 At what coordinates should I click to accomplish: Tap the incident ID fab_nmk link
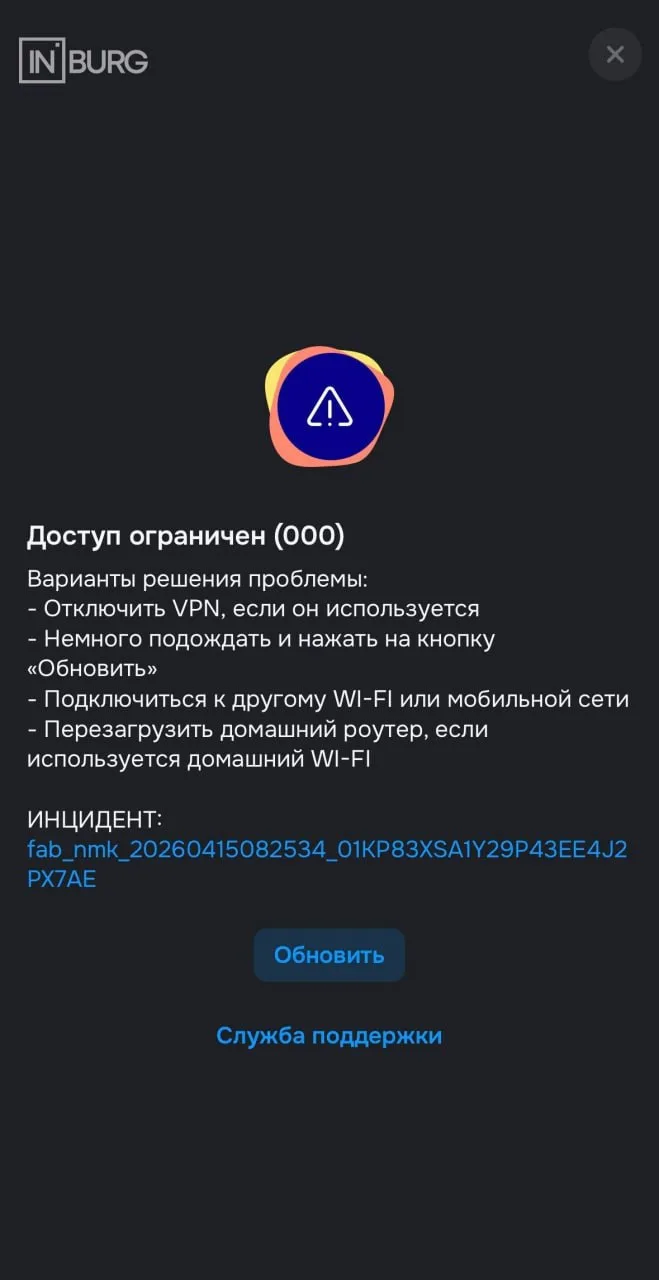click(x=327, y=851)
